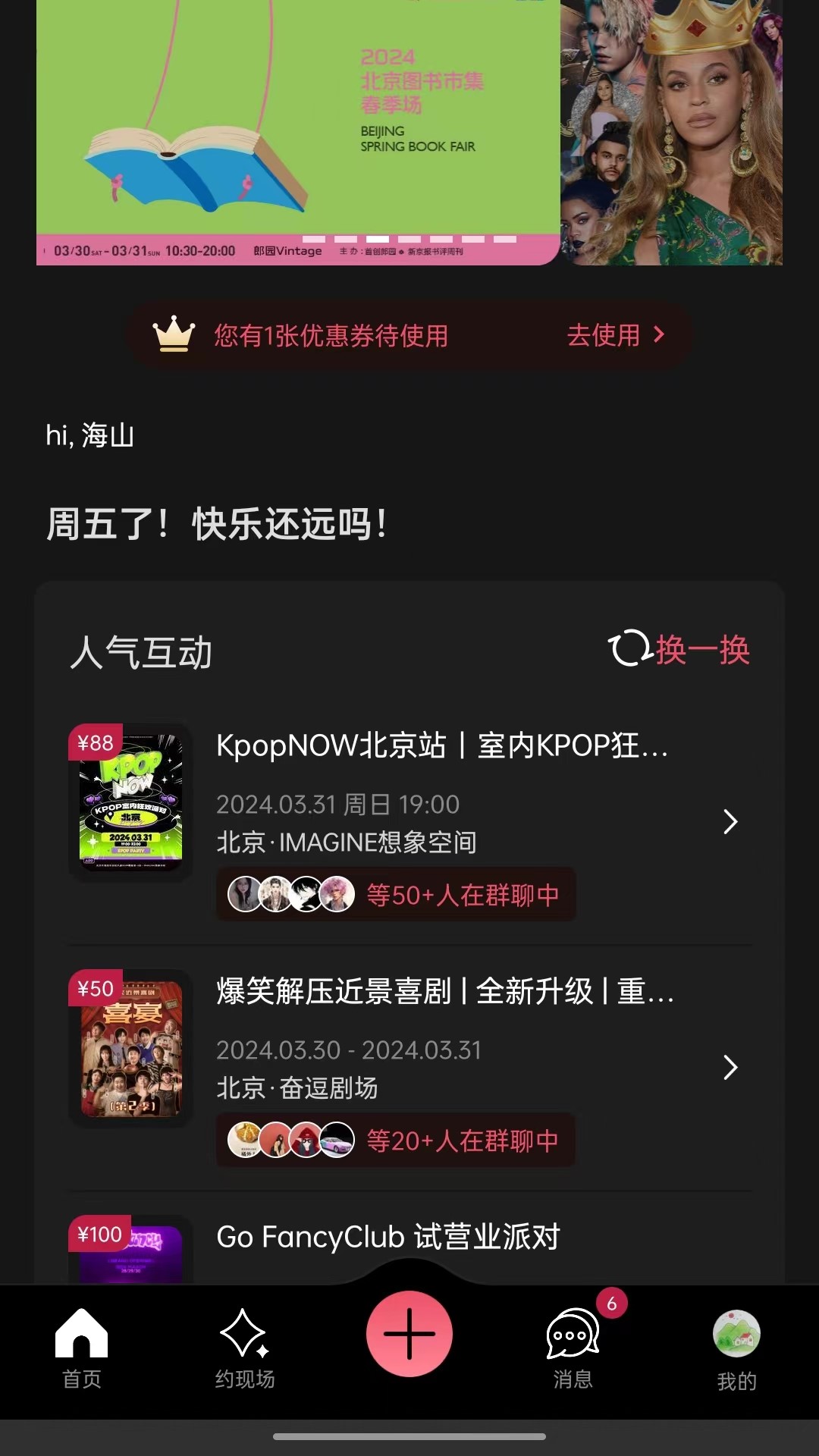
Task: Open the KpopNOW北京站 event
Action: (x=441, y=746)
